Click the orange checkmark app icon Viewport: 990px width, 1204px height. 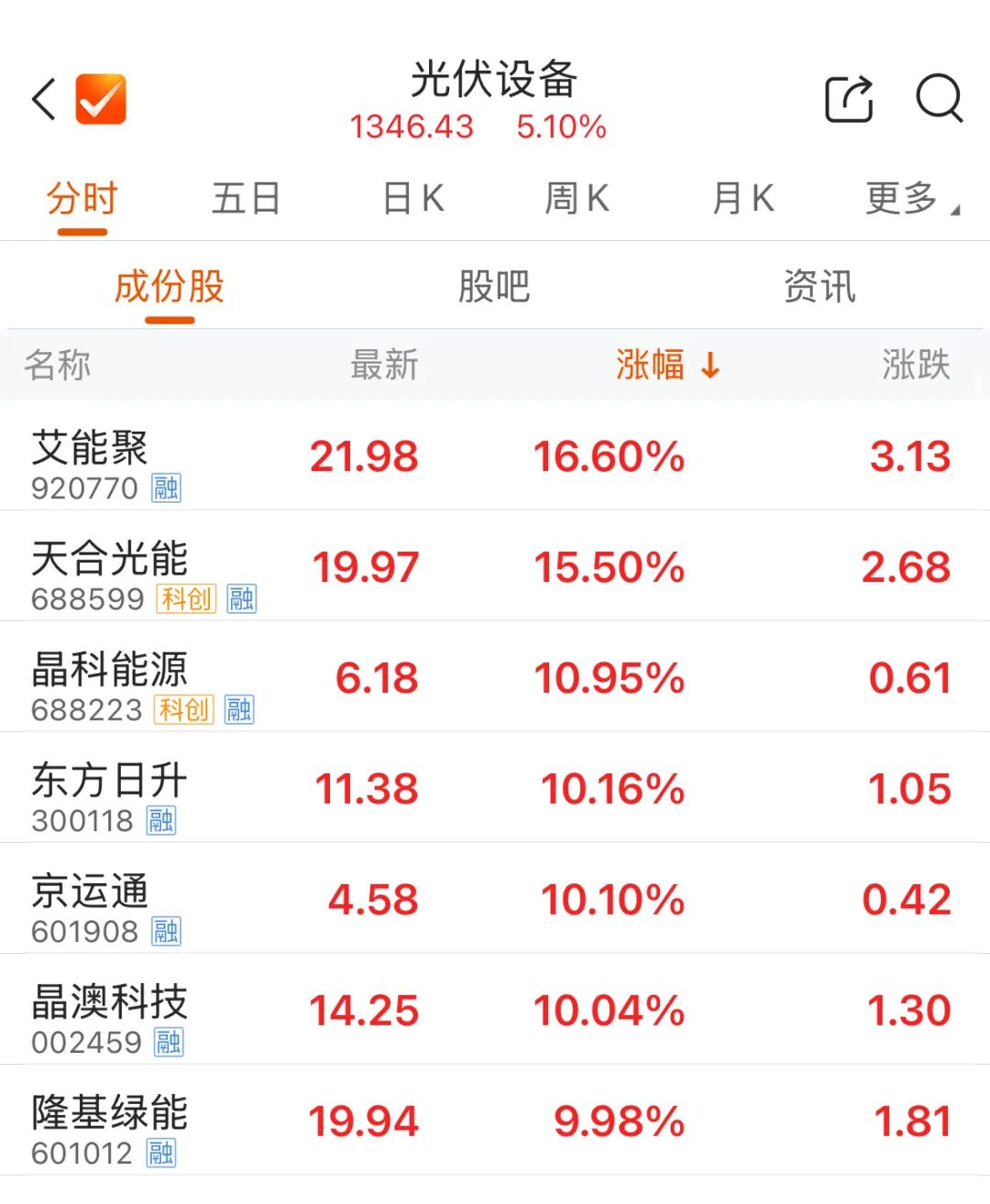coord(98,98)
